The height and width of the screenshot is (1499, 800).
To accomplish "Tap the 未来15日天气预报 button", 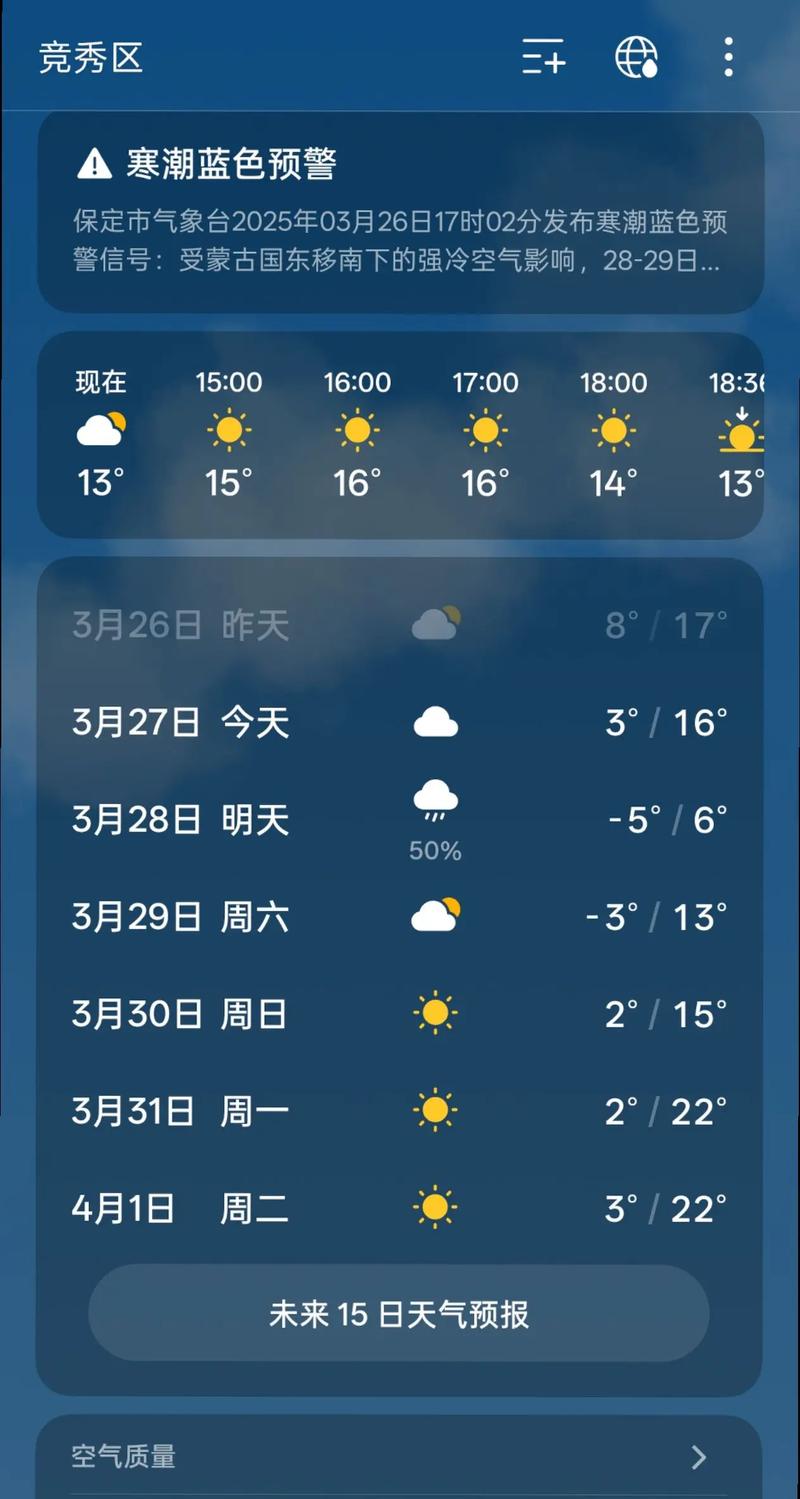I will click(400, 1315).
